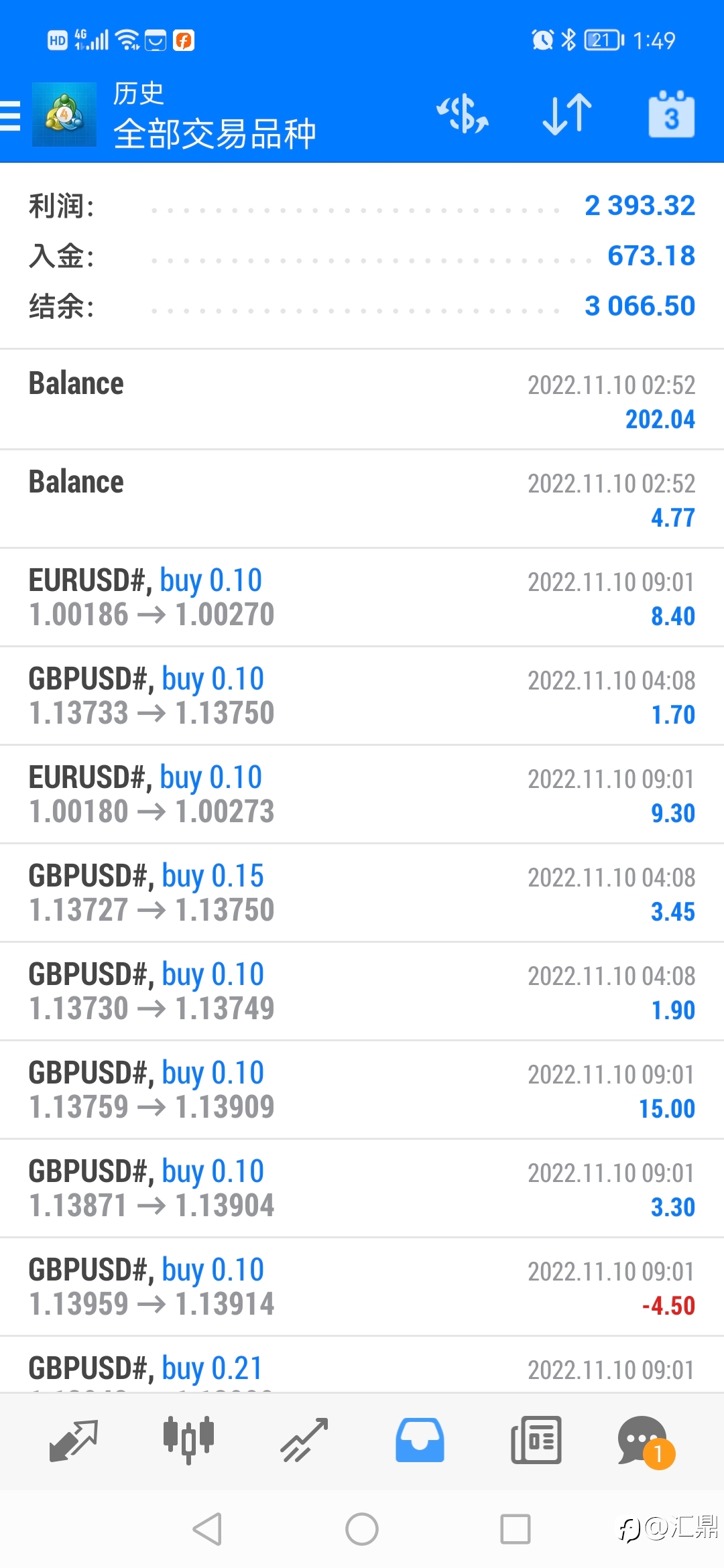Open the GBPUSD# buy 0.15 trade

[362, 893]
